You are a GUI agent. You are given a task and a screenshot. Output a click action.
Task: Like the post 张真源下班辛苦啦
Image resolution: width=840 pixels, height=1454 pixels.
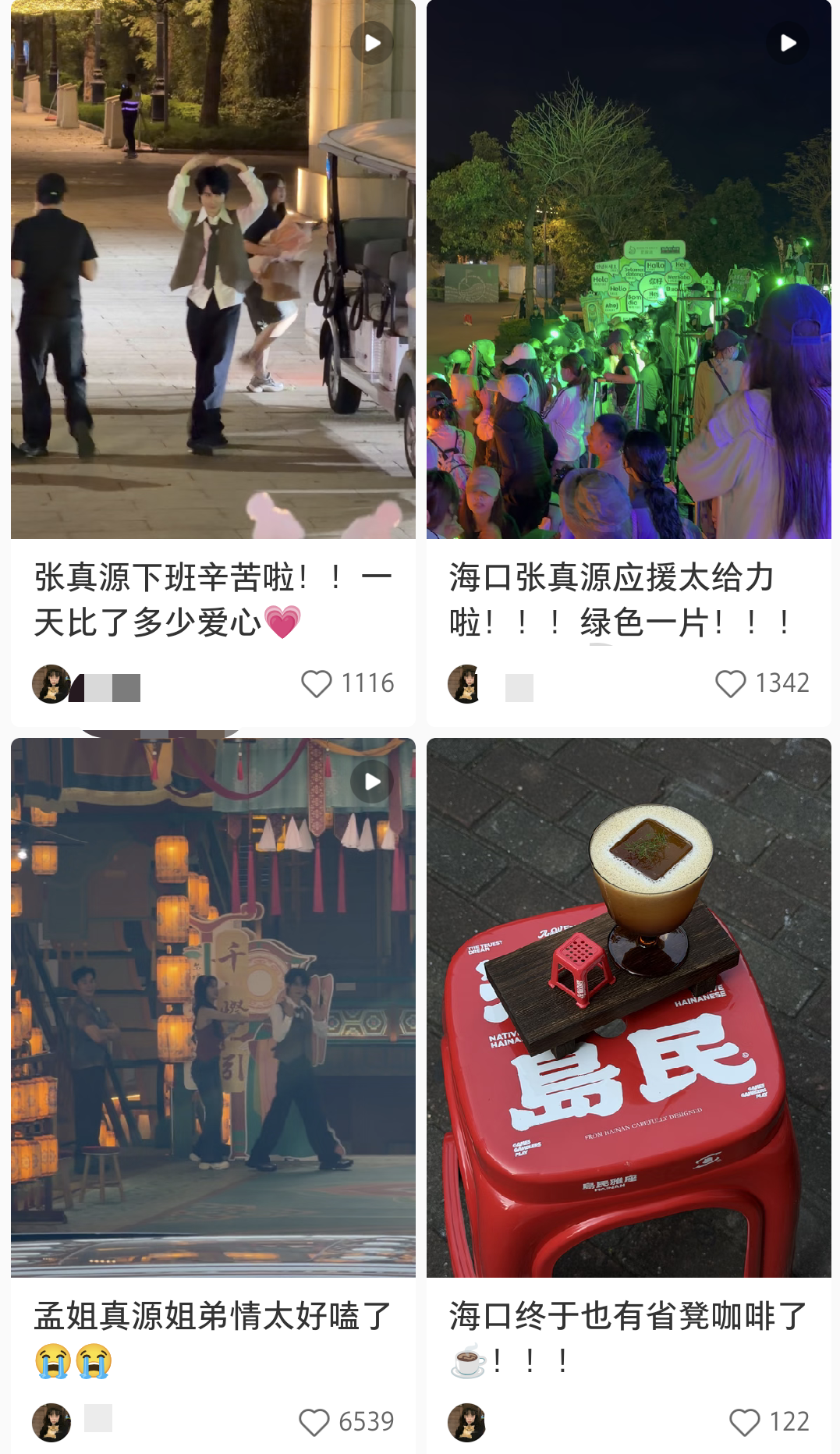point(317,684)
